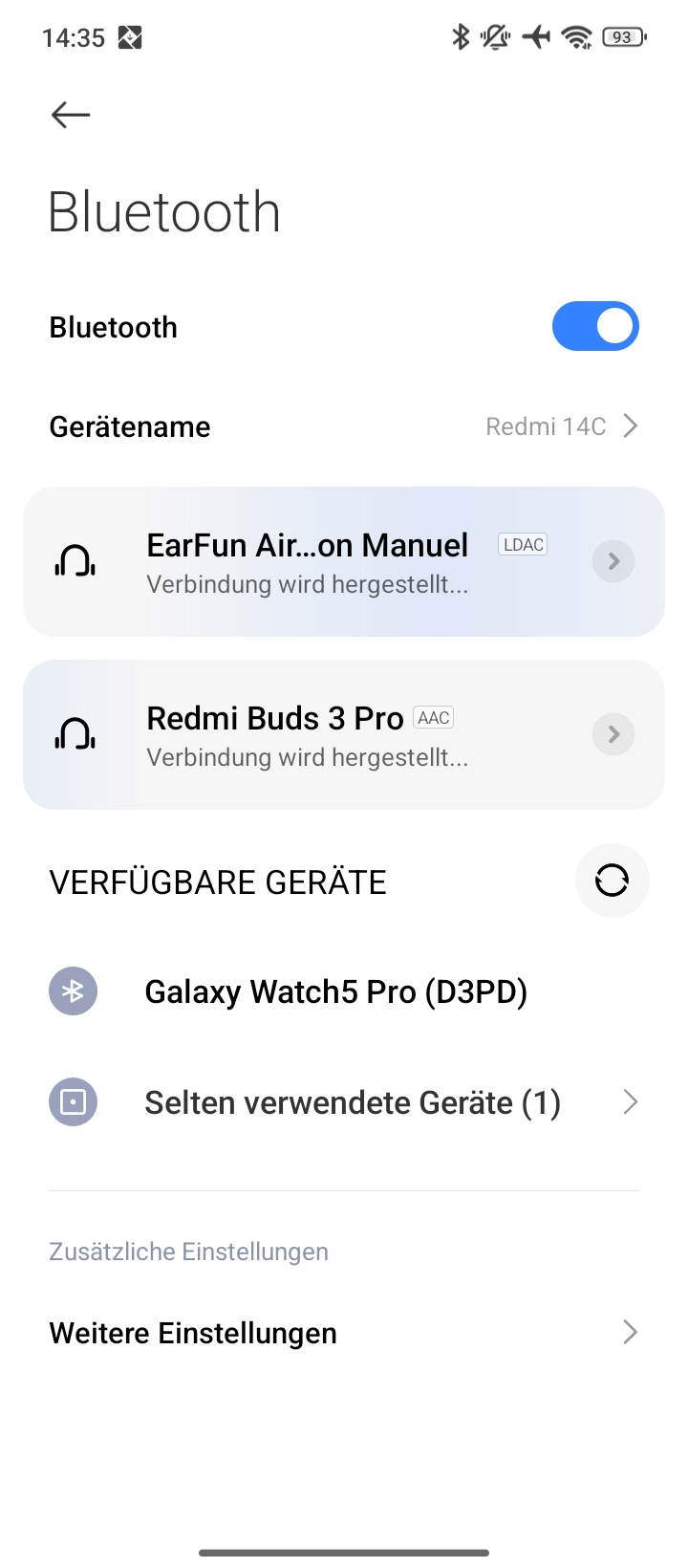This screenshot has height=1568, width=688.
Task: Open Weitere Einstellungen
Action: click(x=344, y=1333)
